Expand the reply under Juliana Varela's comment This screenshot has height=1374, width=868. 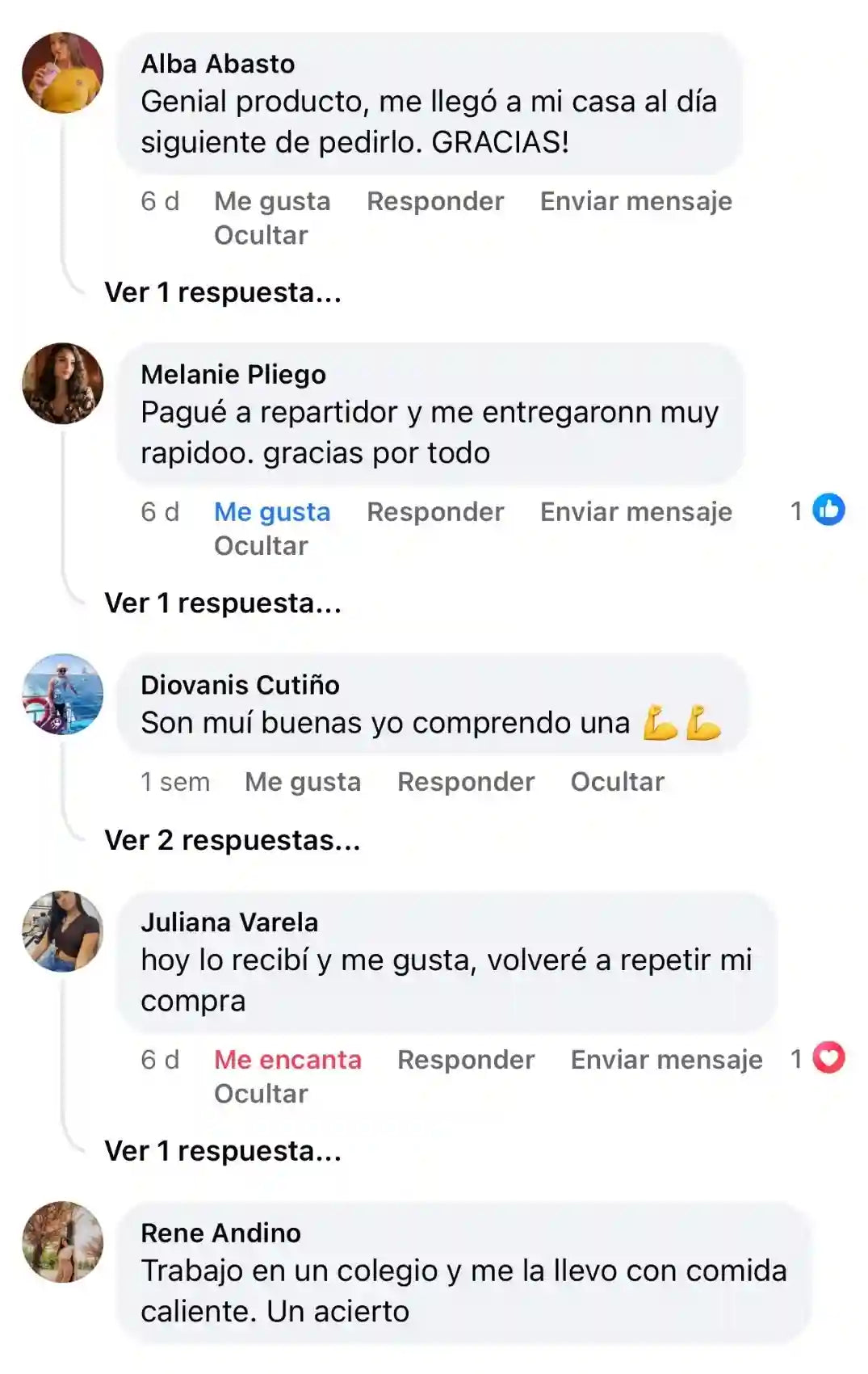point(223,1151)
